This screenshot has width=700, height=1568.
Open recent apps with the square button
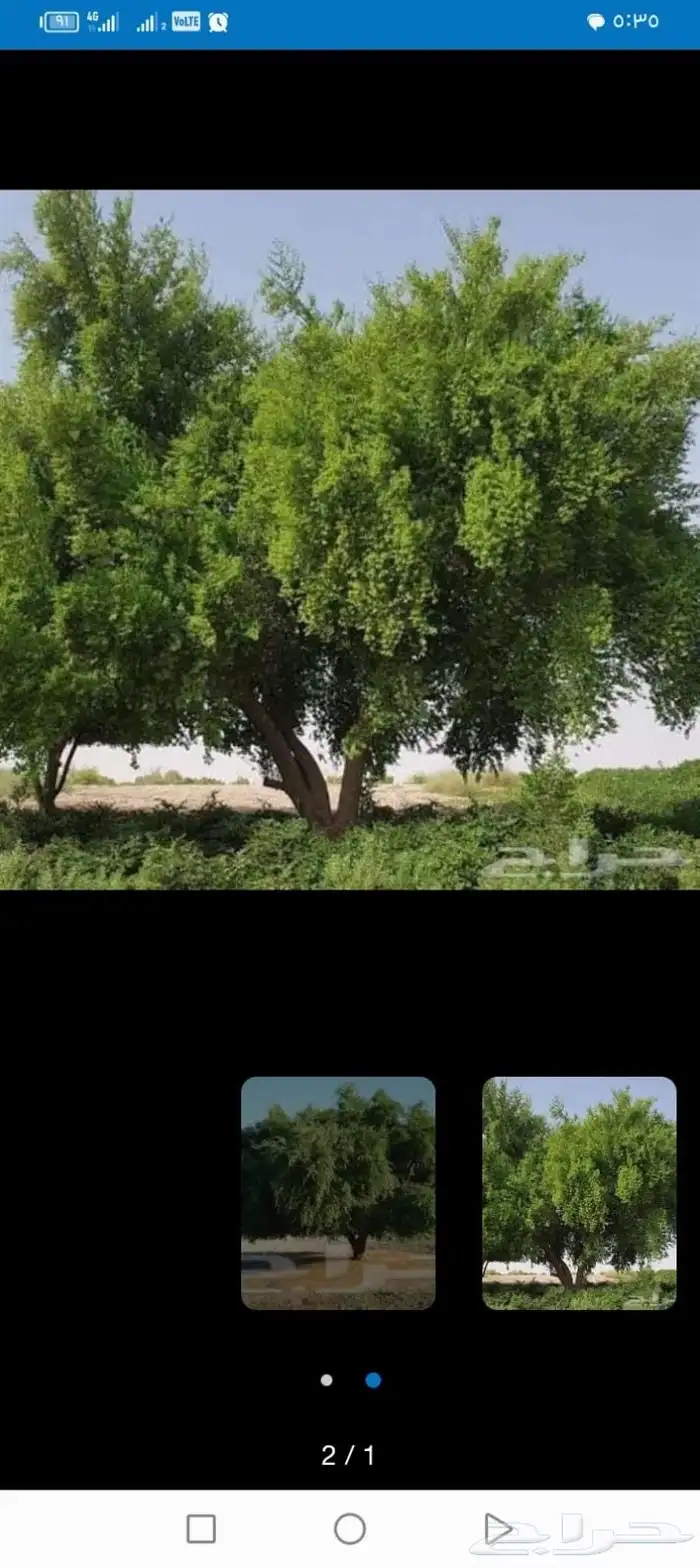click(201, 1528)
